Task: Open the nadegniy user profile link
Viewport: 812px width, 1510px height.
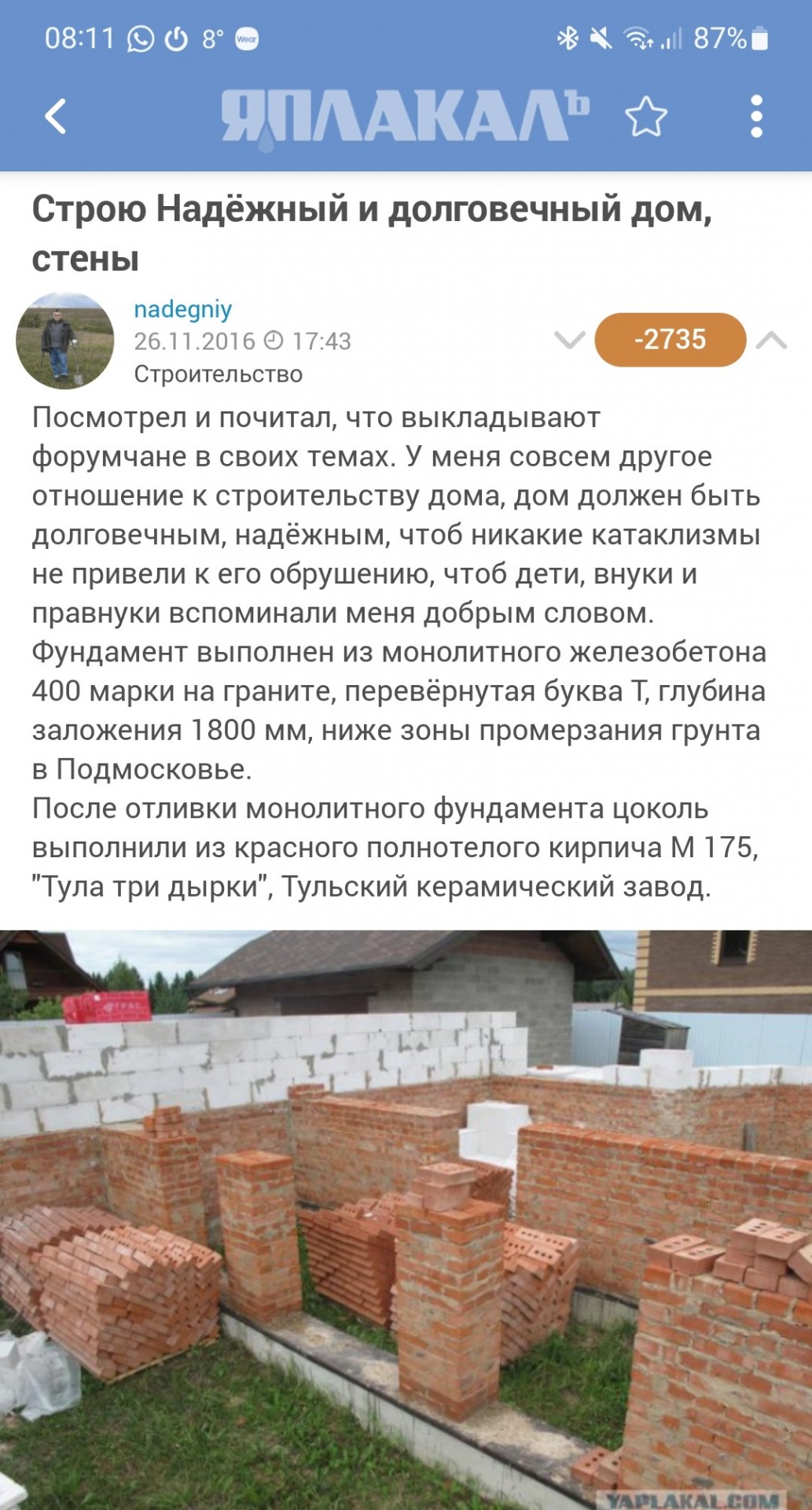Action: click(182, 309)
